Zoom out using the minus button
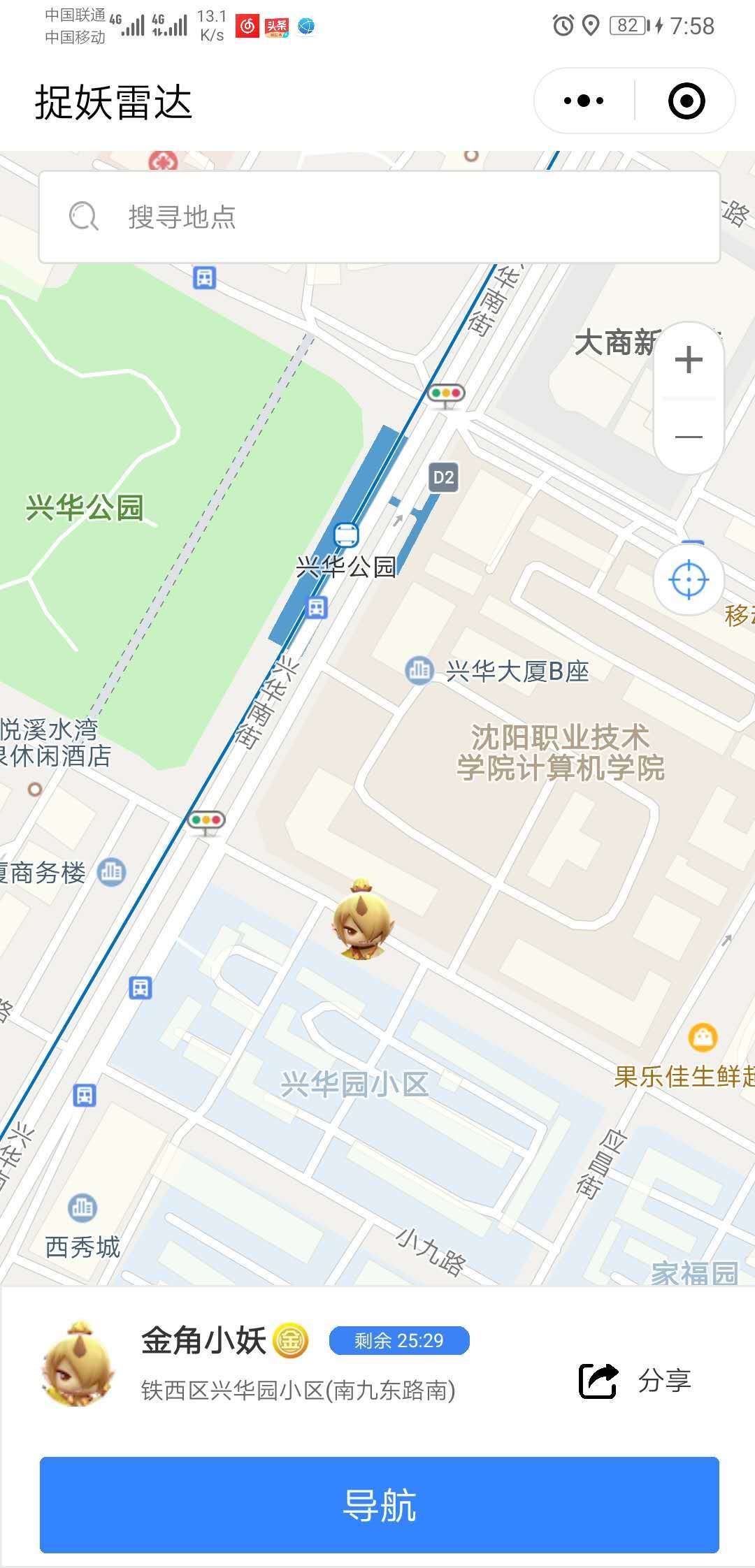 tap(689, 437)
